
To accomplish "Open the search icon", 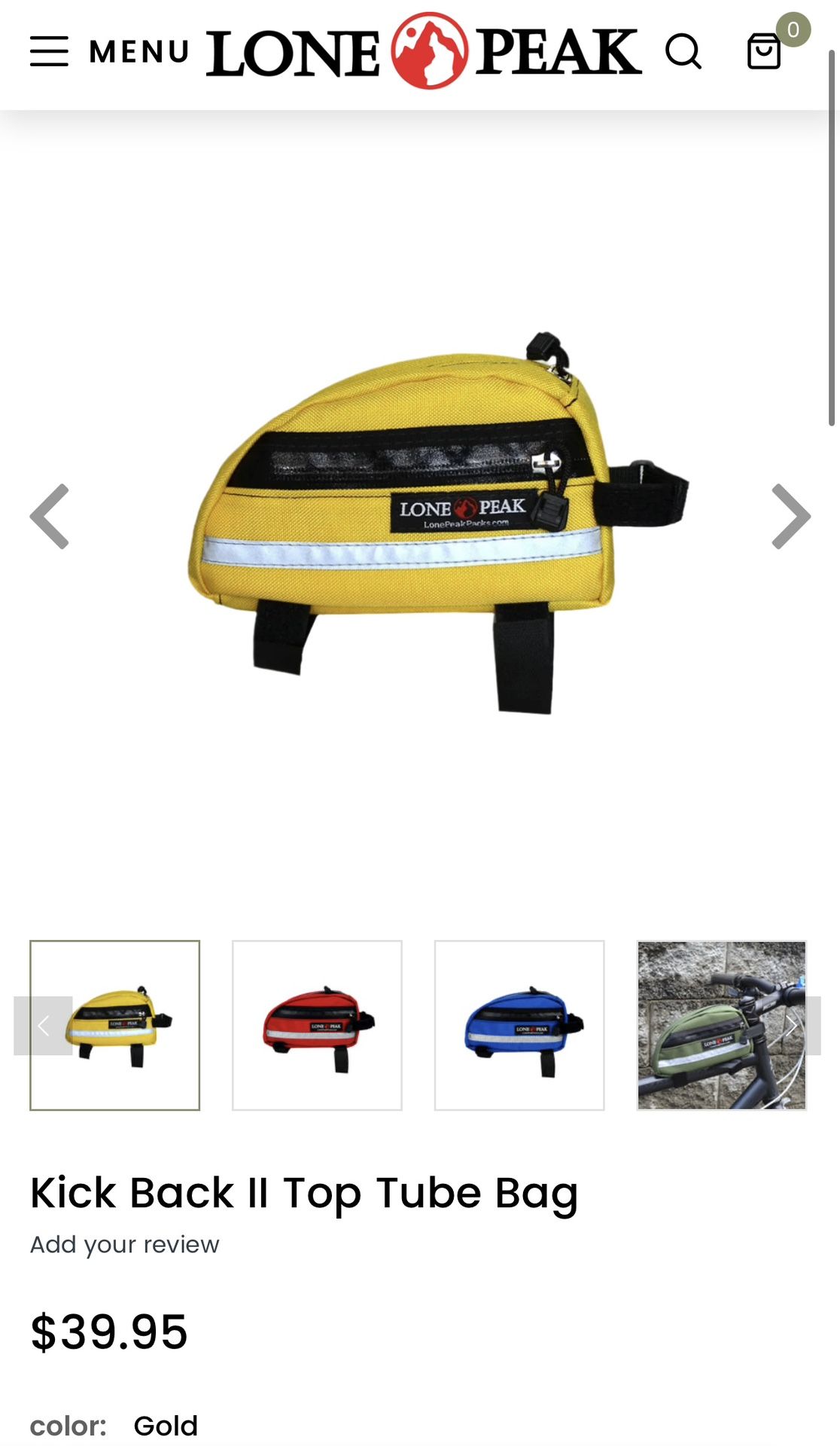I will pos(683,51).
